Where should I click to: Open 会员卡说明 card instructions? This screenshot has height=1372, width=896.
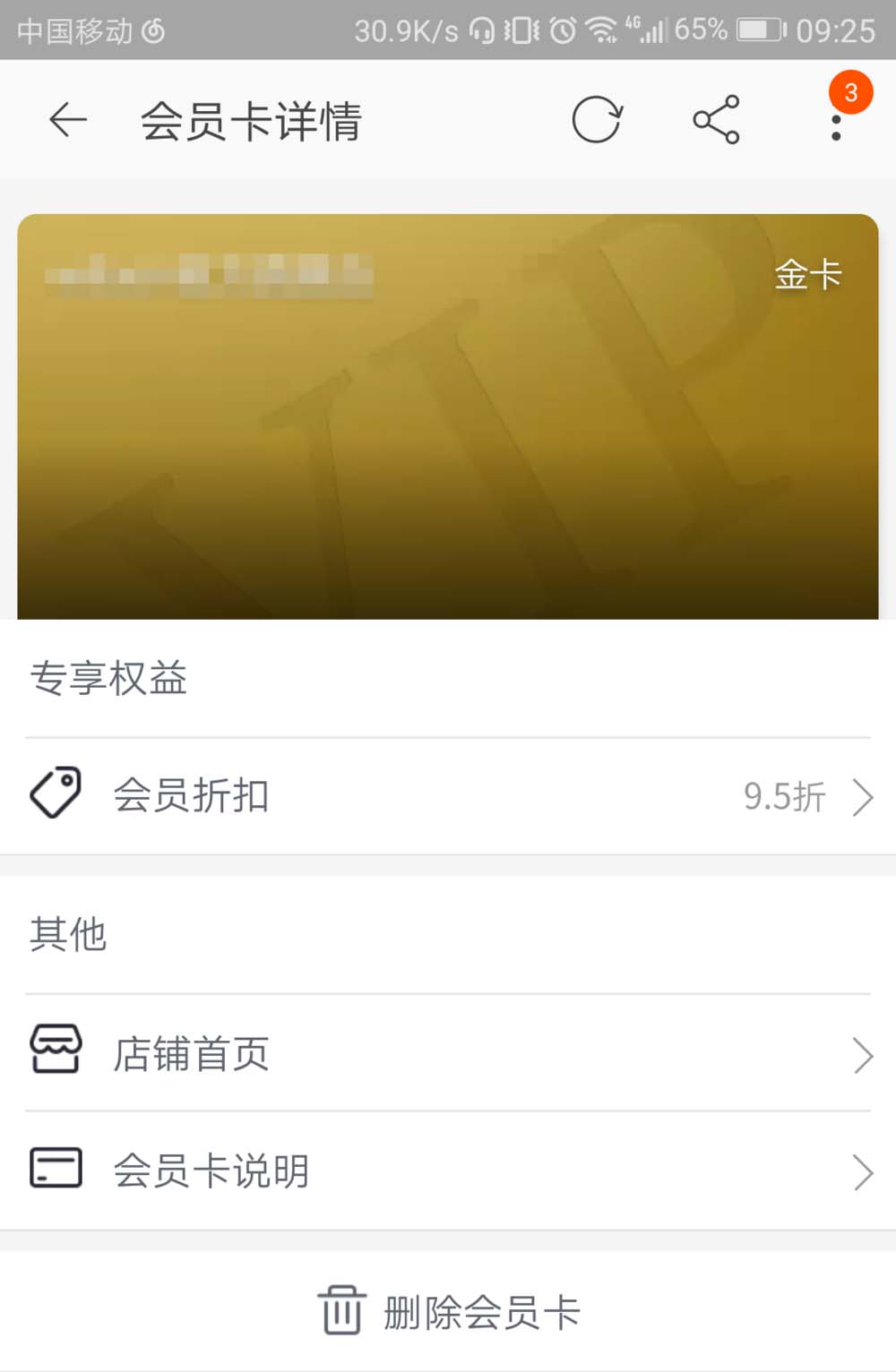(448, 1170)
